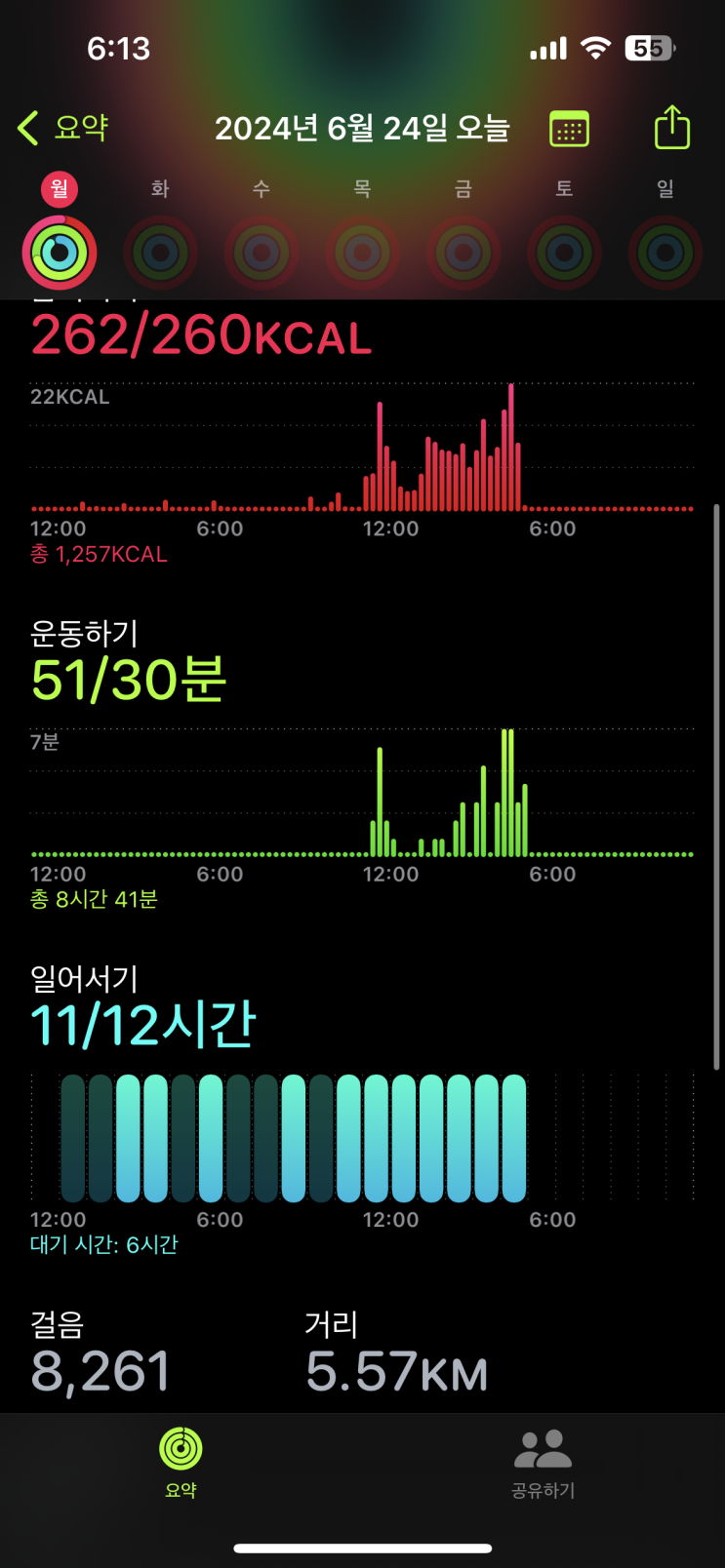The image size is (725, 1568).
Task: Select Thursday (목) activity rings
Action: click(x=362, y=253)
